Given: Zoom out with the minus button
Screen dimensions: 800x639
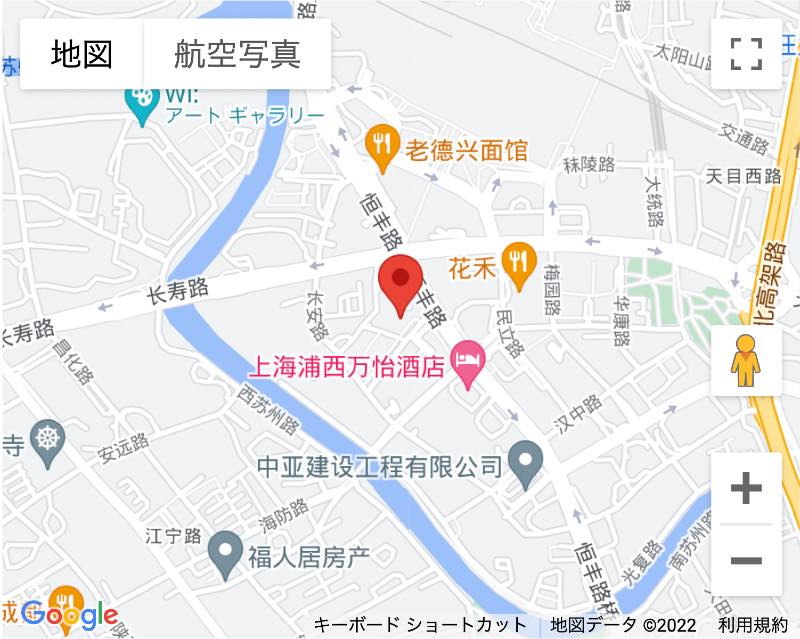Looking at the screenshot, I should tap(746, 560).
